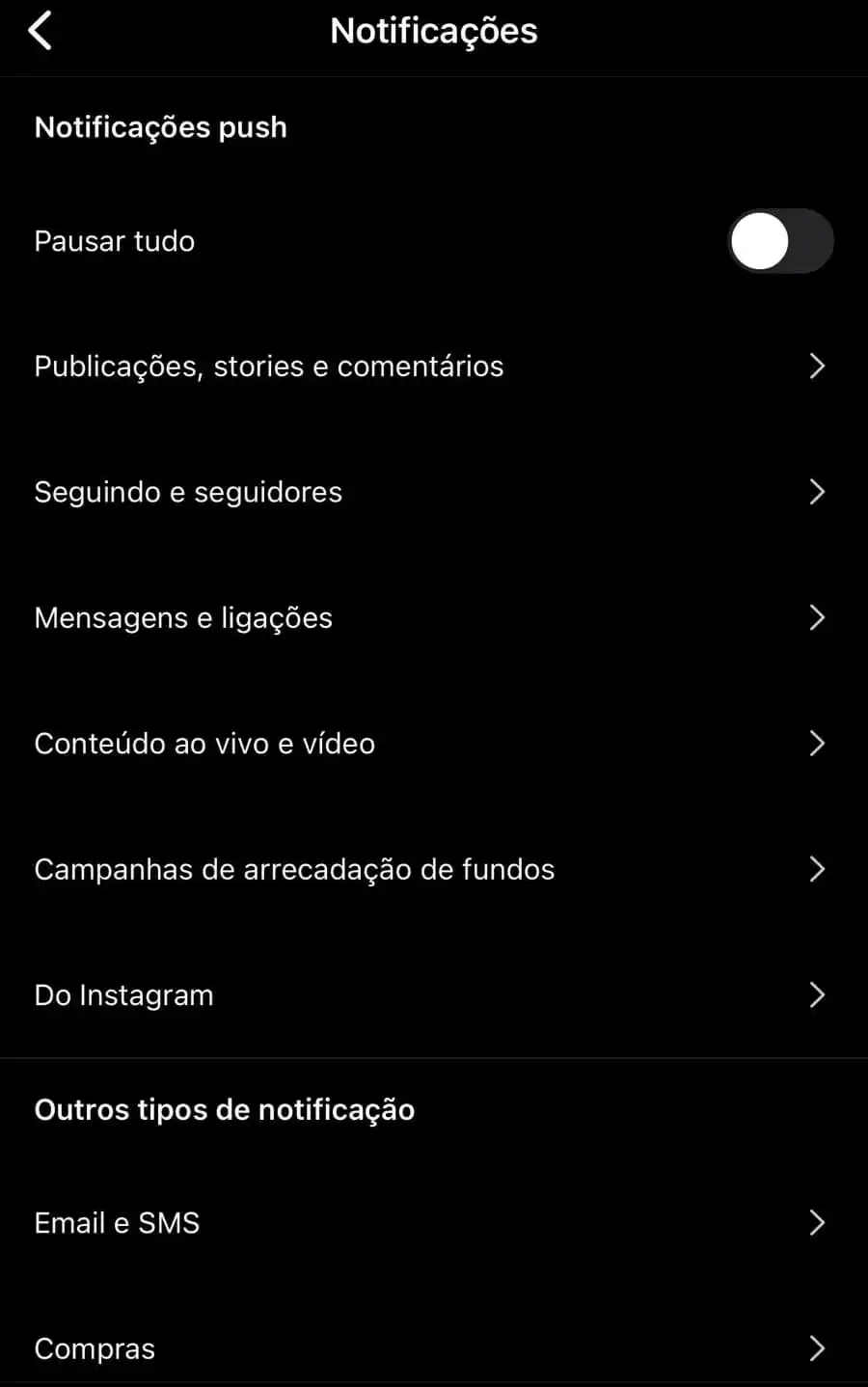
Task: Tap the Outros tipos de notificação heading
Action: tap(224, 1109)
